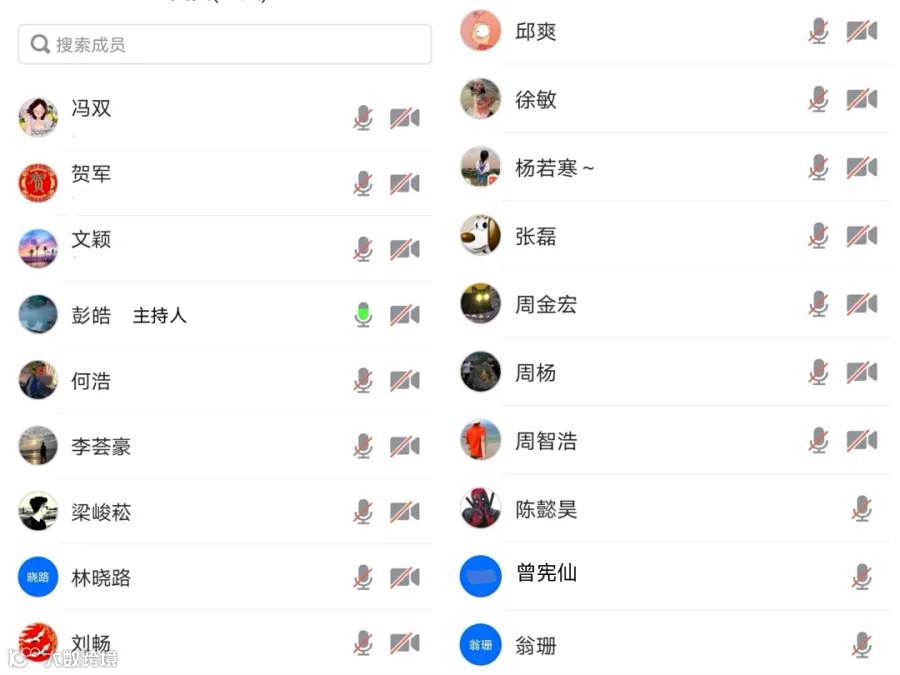900x675 pixels.
Task: Open member row for 邱爽
Action: tap(675, 31)
